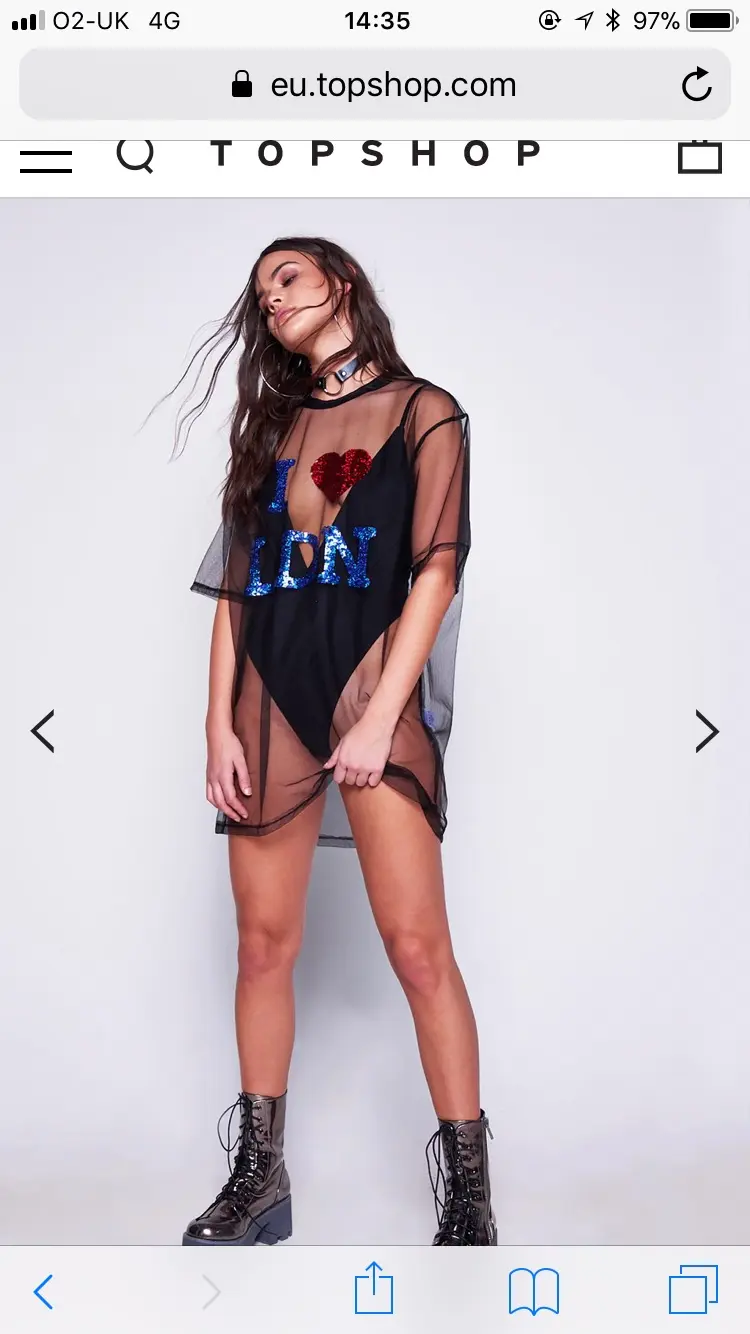Go back in Safari

point(43,1292)
